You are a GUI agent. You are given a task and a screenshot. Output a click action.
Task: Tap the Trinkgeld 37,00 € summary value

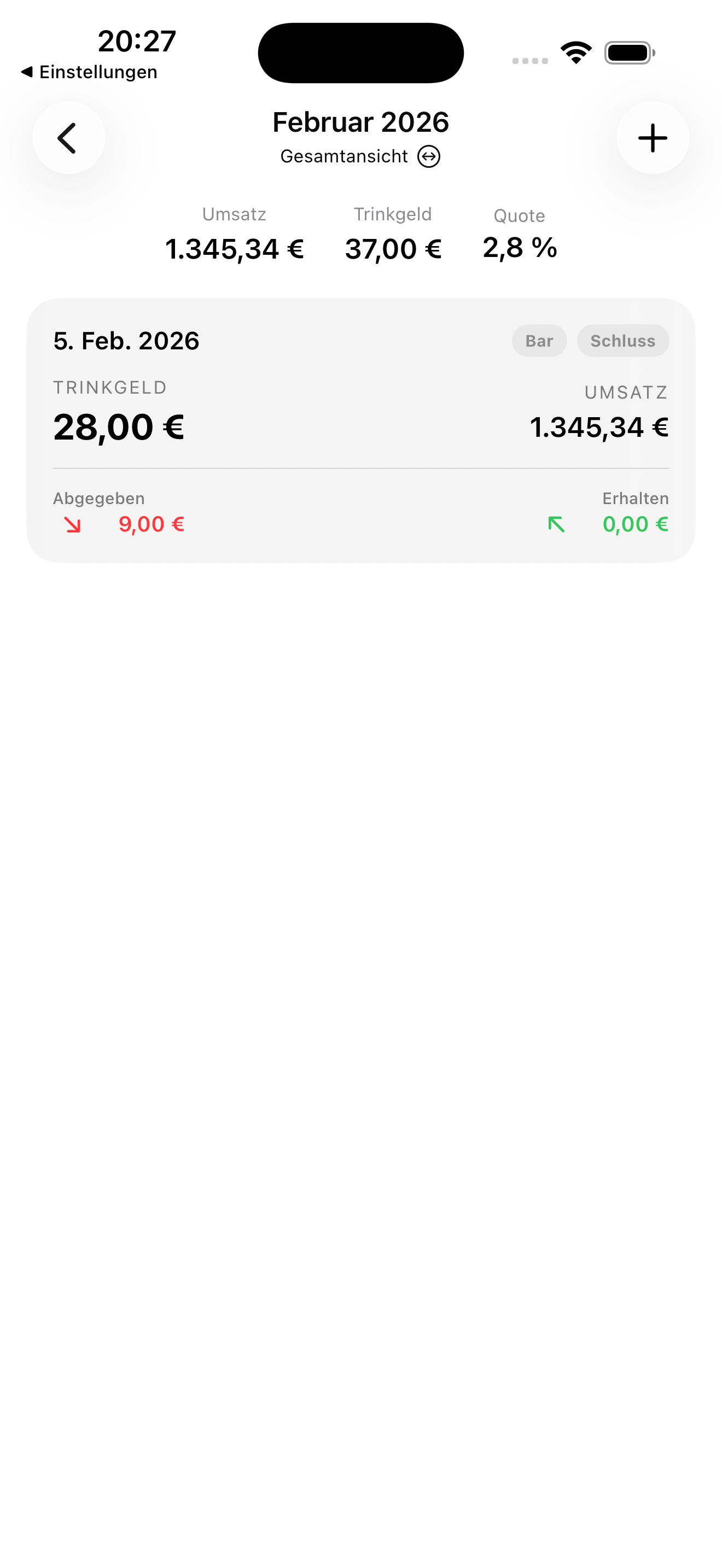[x=393, y=248]
